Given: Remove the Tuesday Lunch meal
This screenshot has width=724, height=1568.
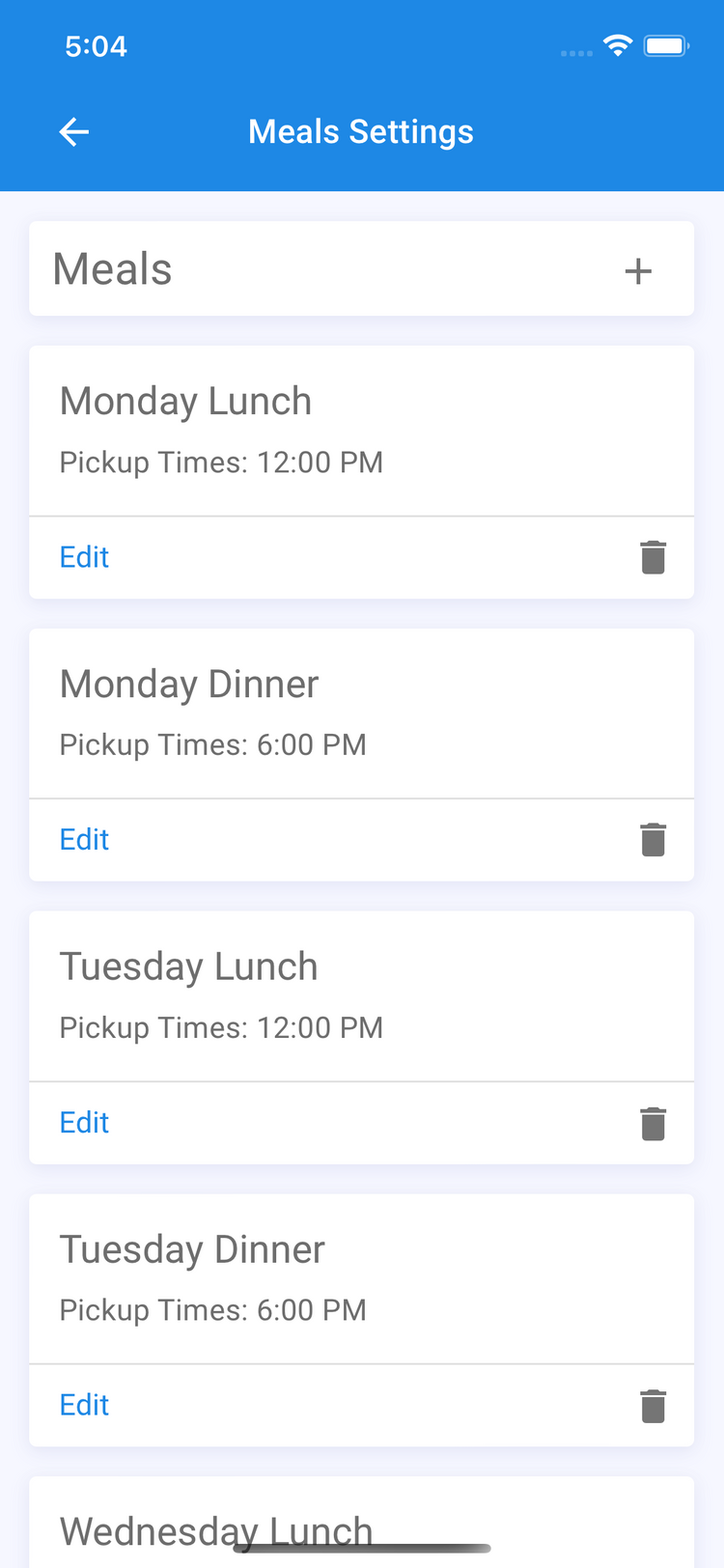Looking at the screenshot, I should pyautogui.click(x=654, y=1123).
